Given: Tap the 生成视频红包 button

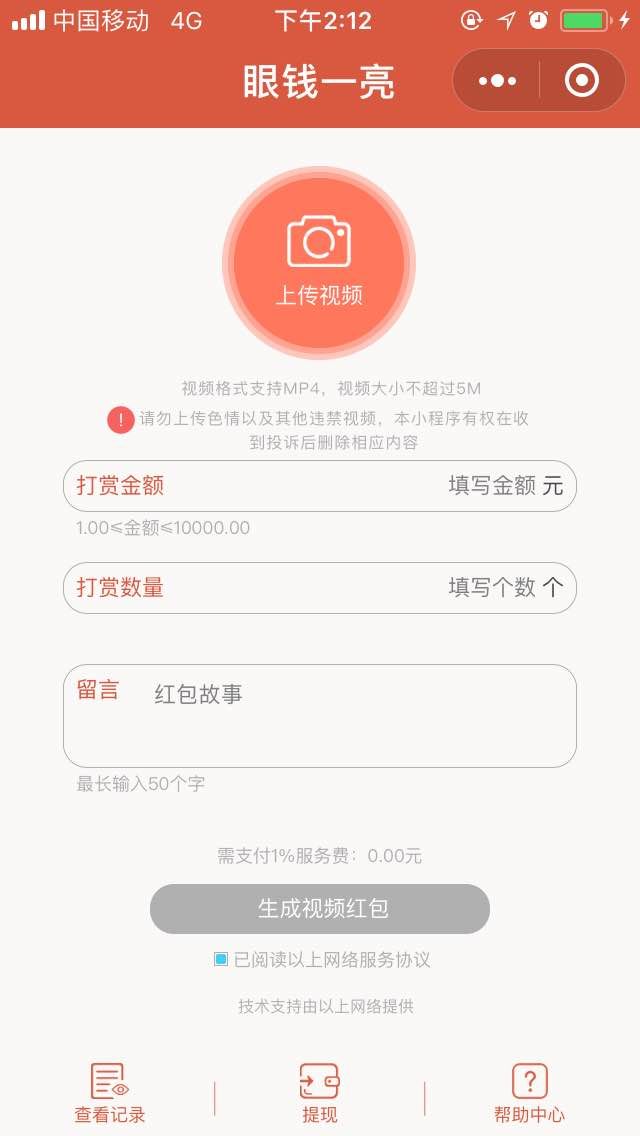Looking at the screenshot, I should [x=320, y=909].
